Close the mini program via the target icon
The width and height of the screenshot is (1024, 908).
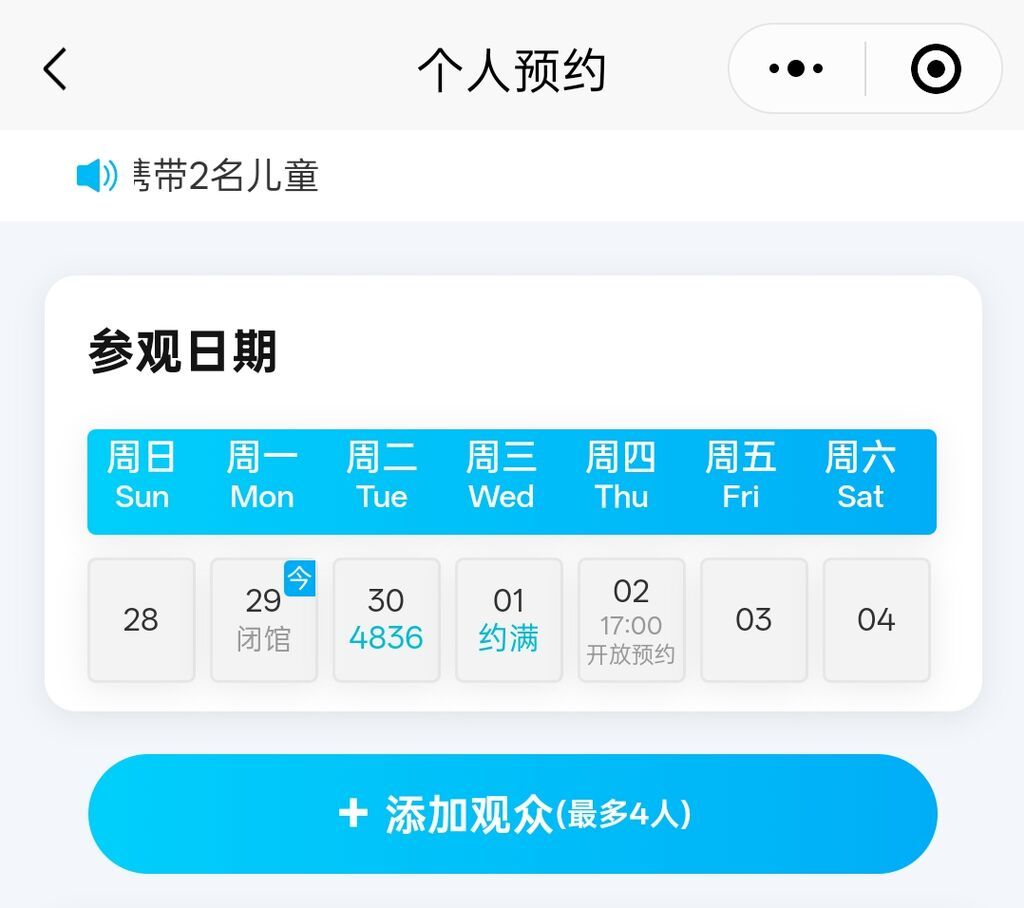[x=936, y=69]
